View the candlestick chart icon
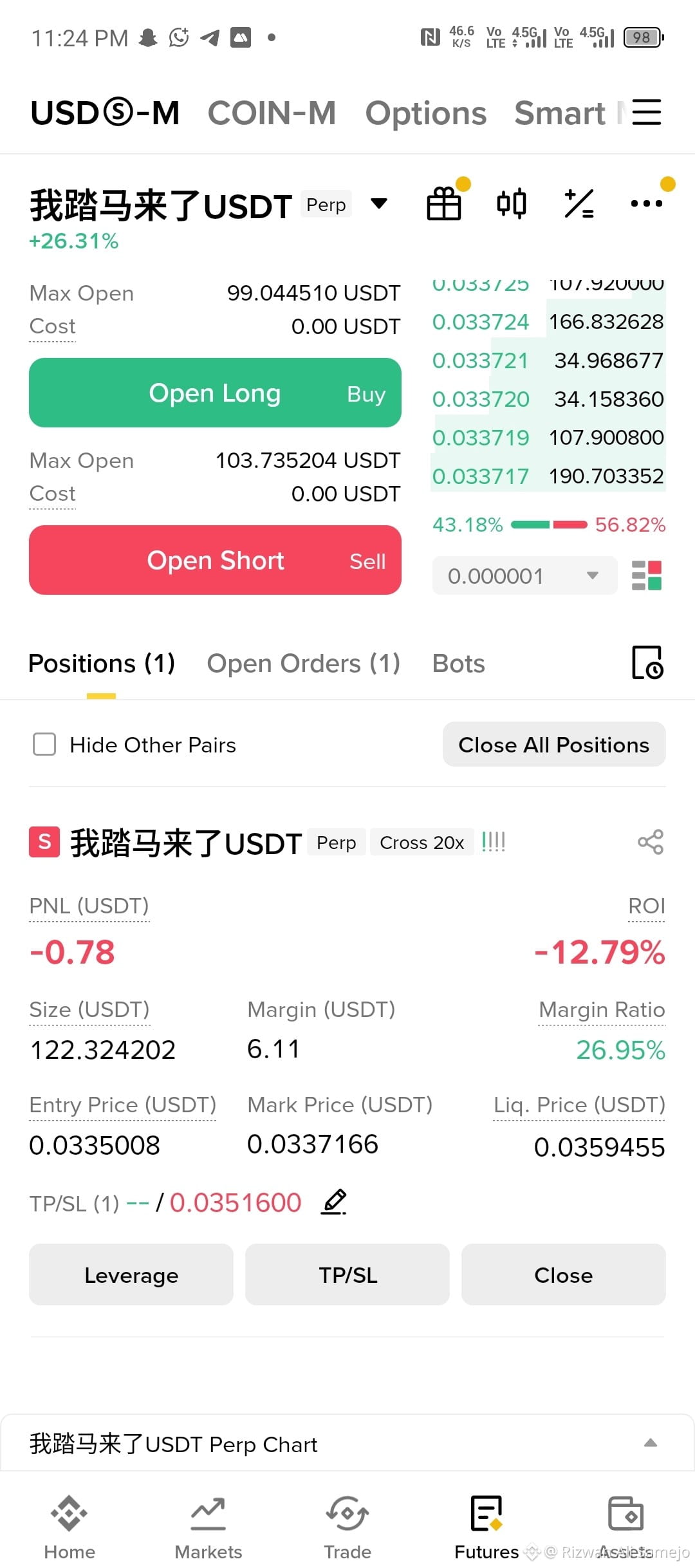The width and height of the screenshot is (695, 1568). click(x=512, y=204)
